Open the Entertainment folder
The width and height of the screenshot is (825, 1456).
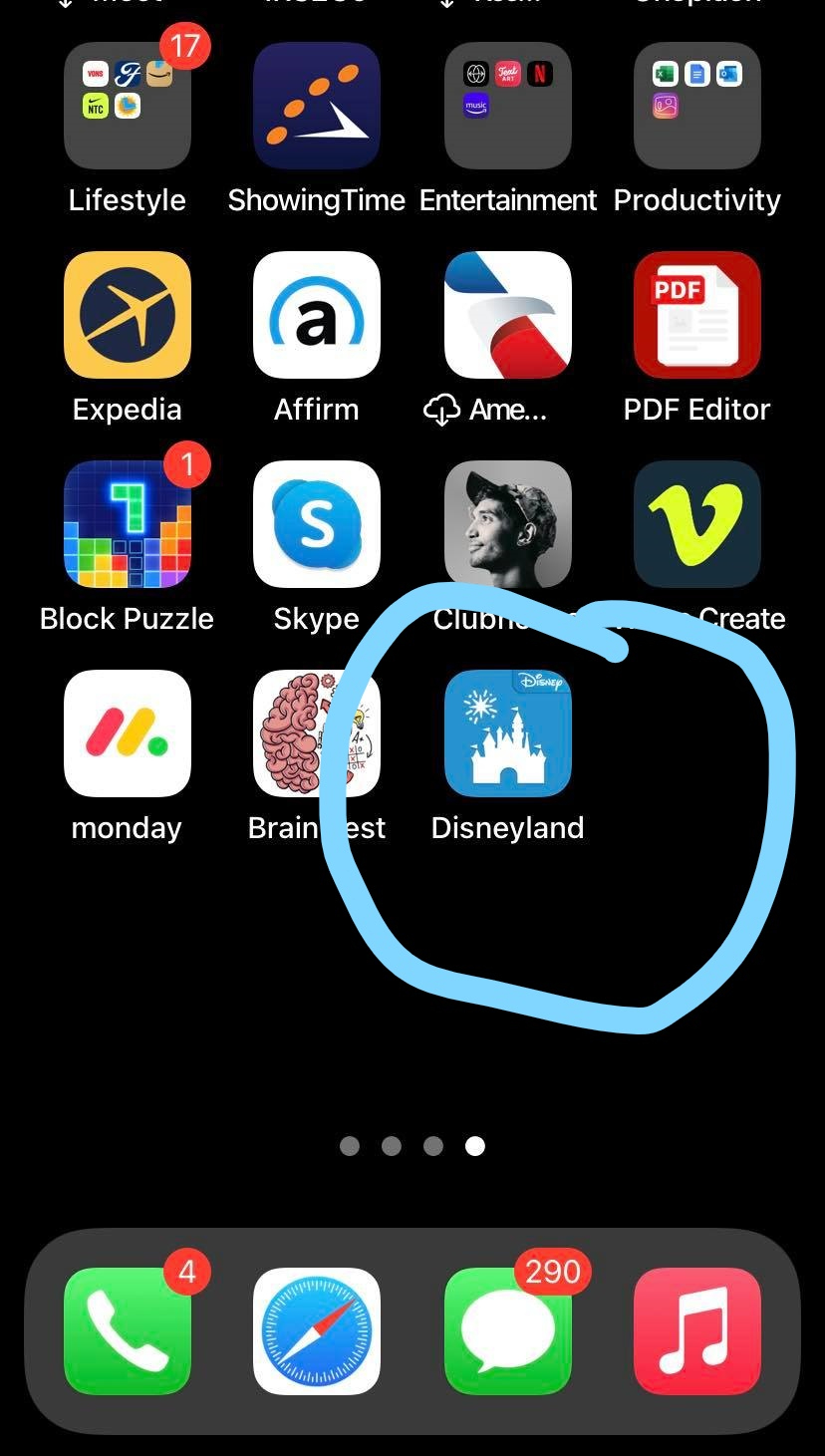click(x=508, y=106)
